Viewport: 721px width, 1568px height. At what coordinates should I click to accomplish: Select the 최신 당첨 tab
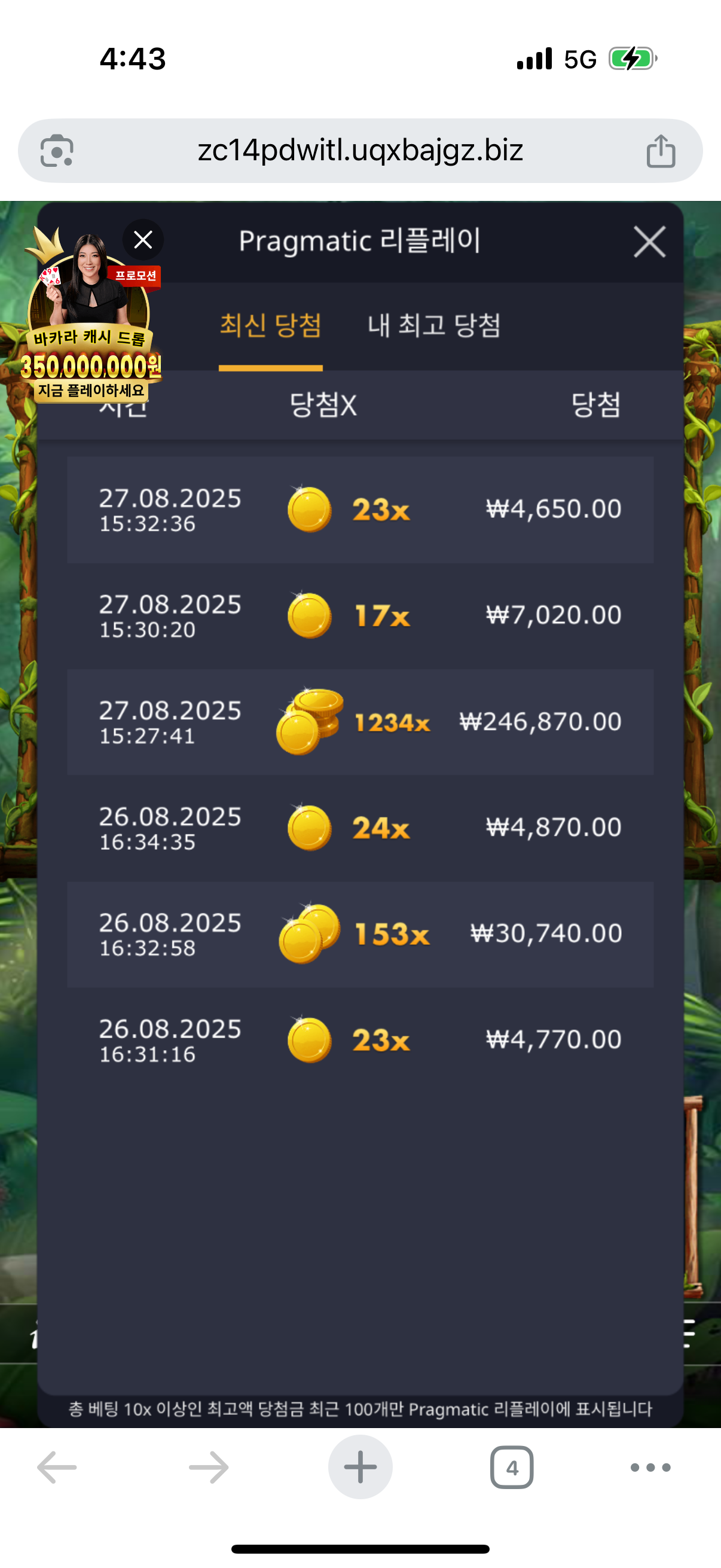(270, 325)
